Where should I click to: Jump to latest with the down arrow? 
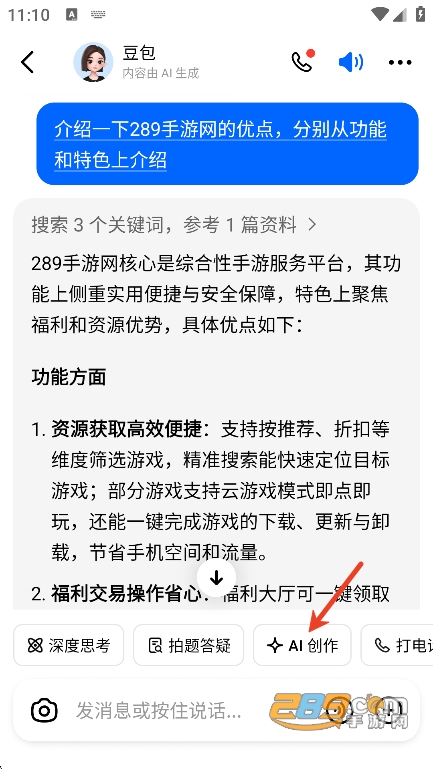[x=216, y=578]
